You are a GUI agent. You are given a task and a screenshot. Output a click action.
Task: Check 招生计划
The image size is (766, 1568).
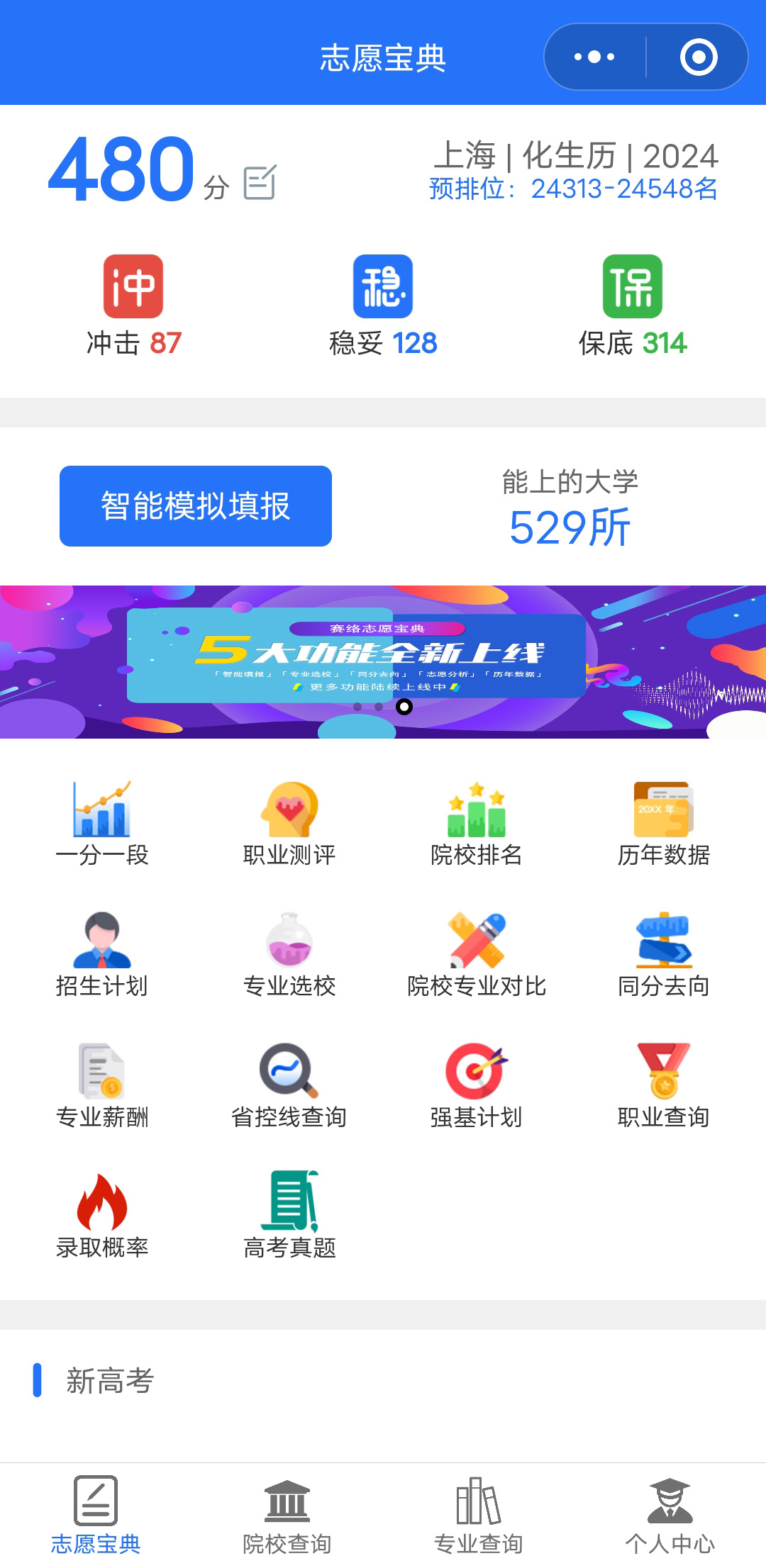coord(102,955)
